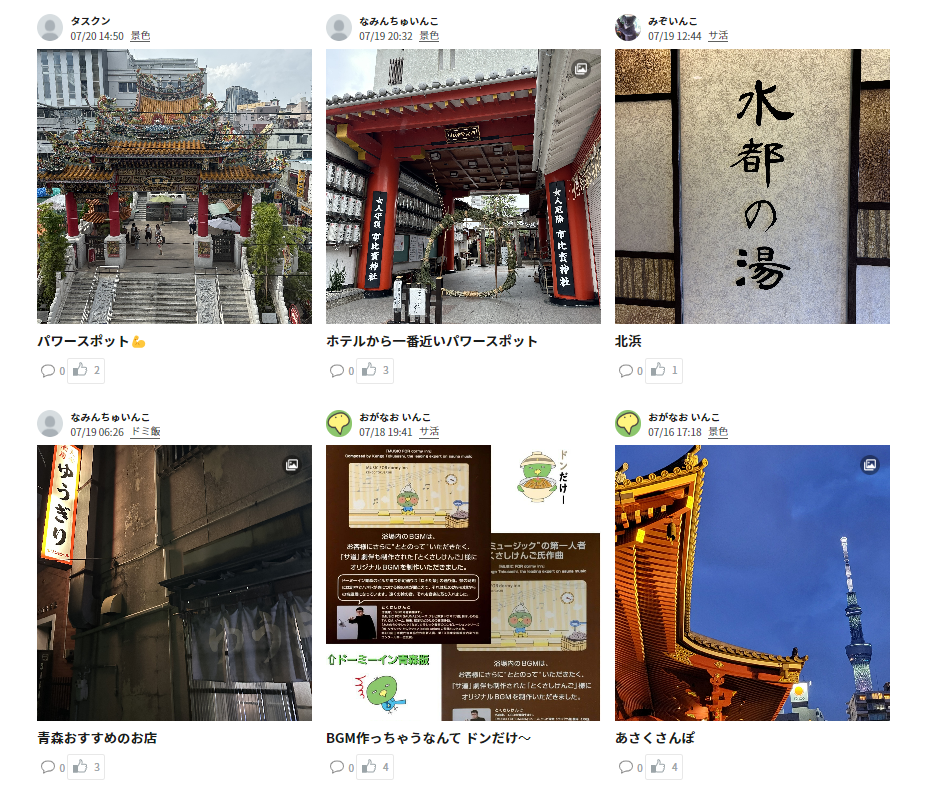938x794 pixels.
Task: Like the ホテルから一番近いパワースポット post
Action: pos(374,371)
